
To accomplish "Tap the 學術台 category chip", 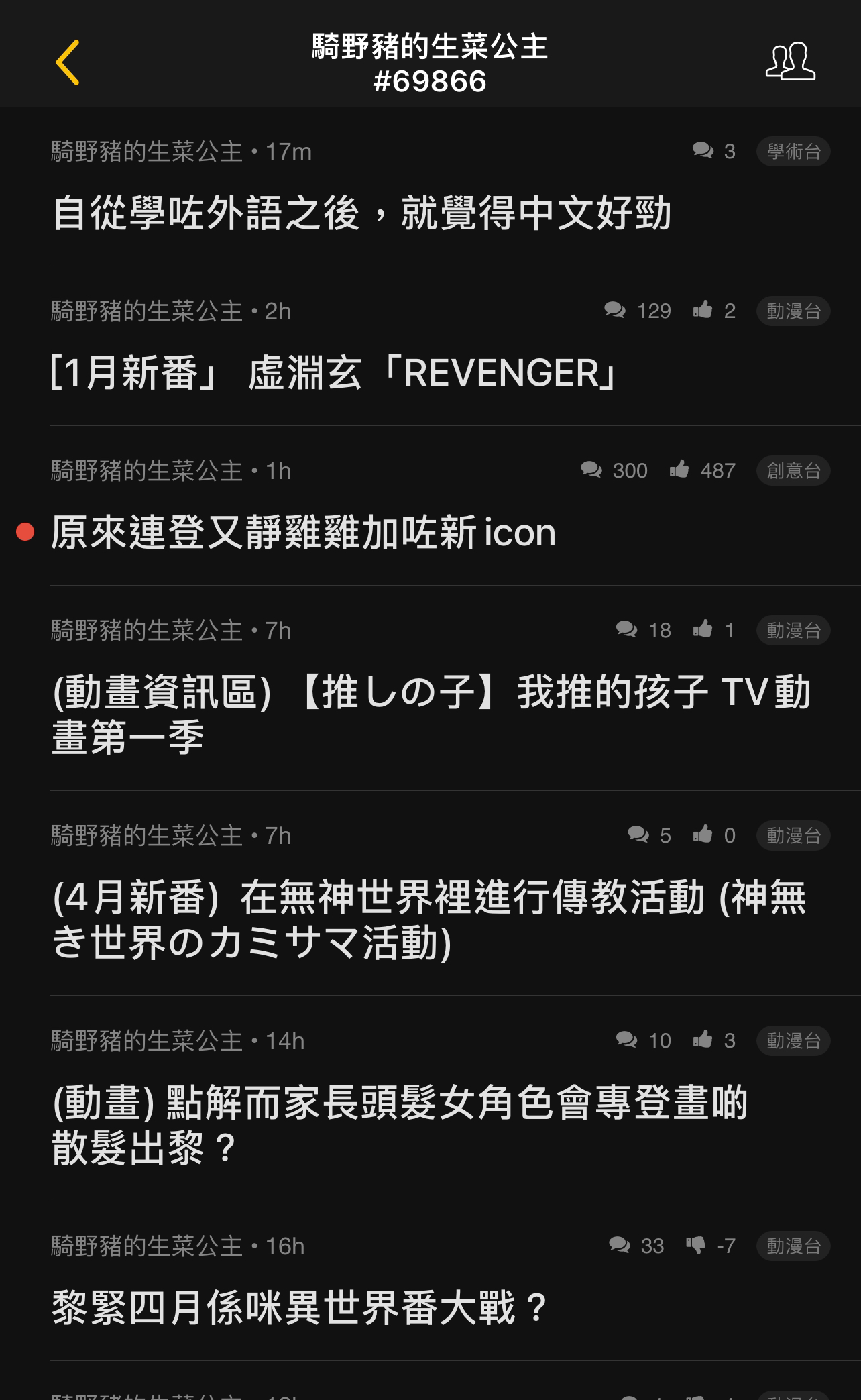I will (793, 152).
